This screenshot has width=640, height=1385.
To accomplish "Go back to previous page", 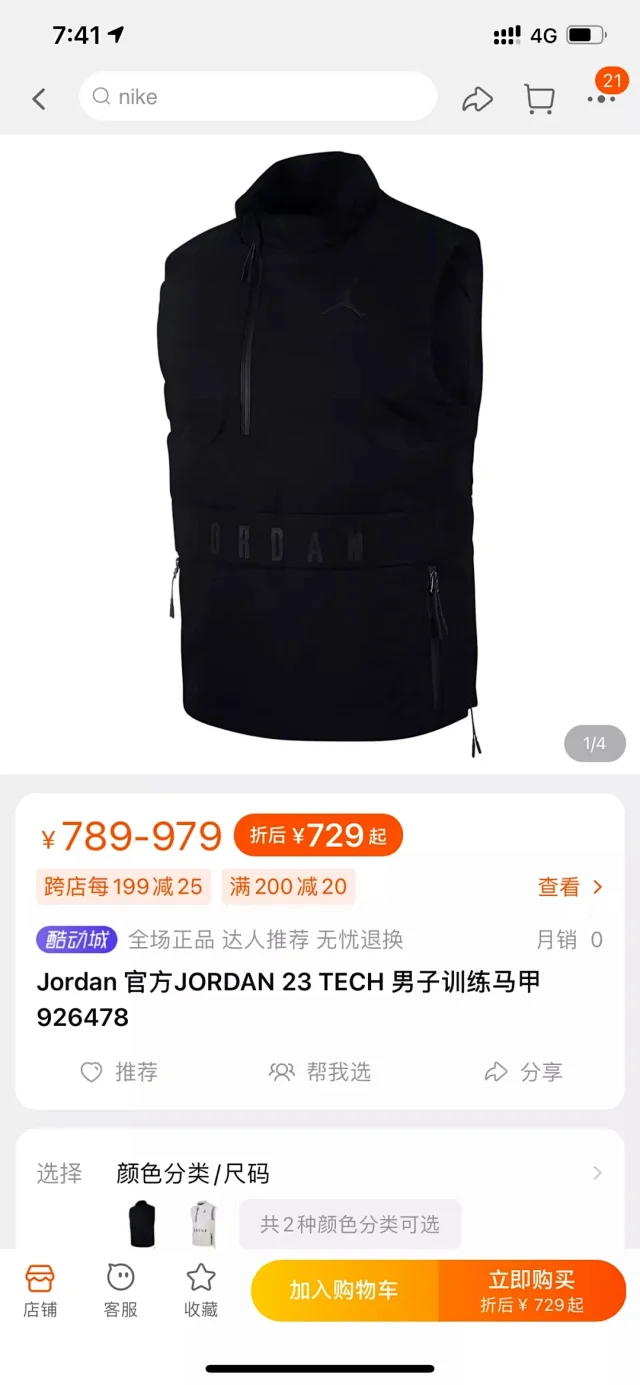I will click(x=39, y=98).
